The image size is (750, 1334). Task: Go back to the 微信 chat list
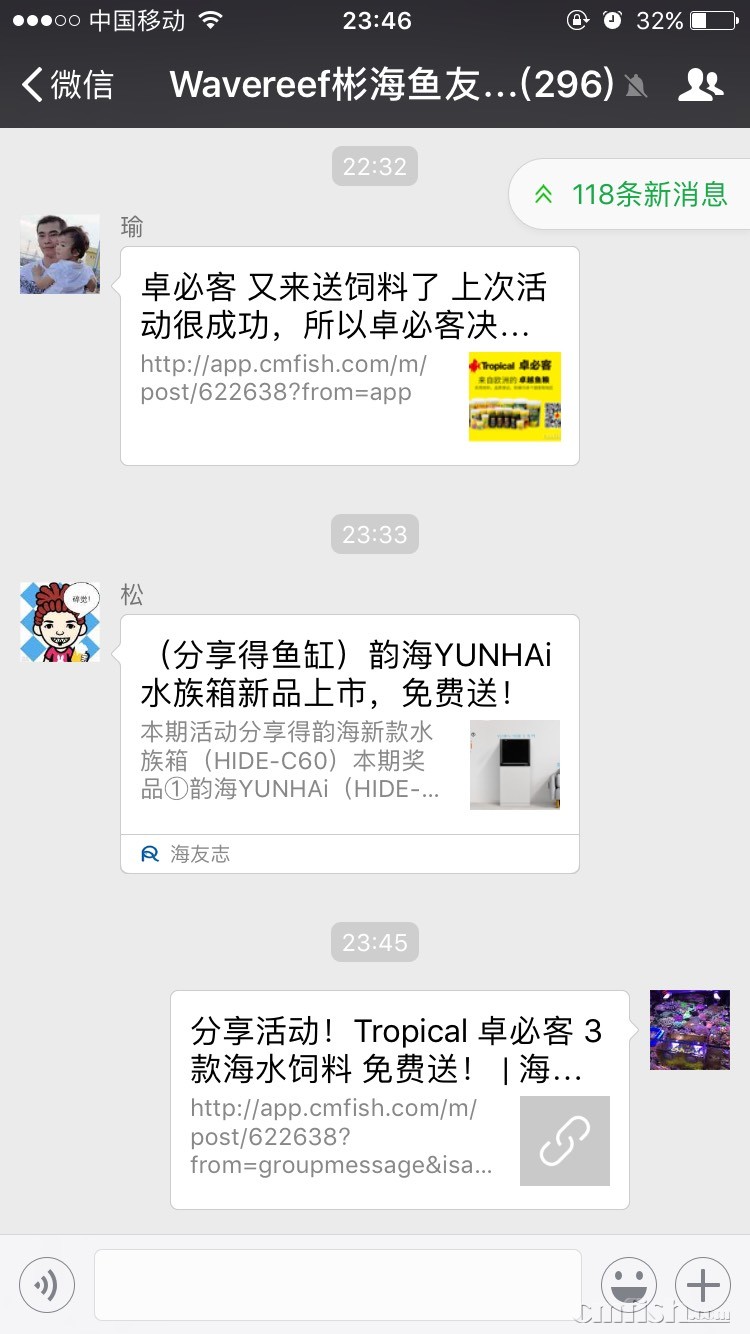point(68,86)
